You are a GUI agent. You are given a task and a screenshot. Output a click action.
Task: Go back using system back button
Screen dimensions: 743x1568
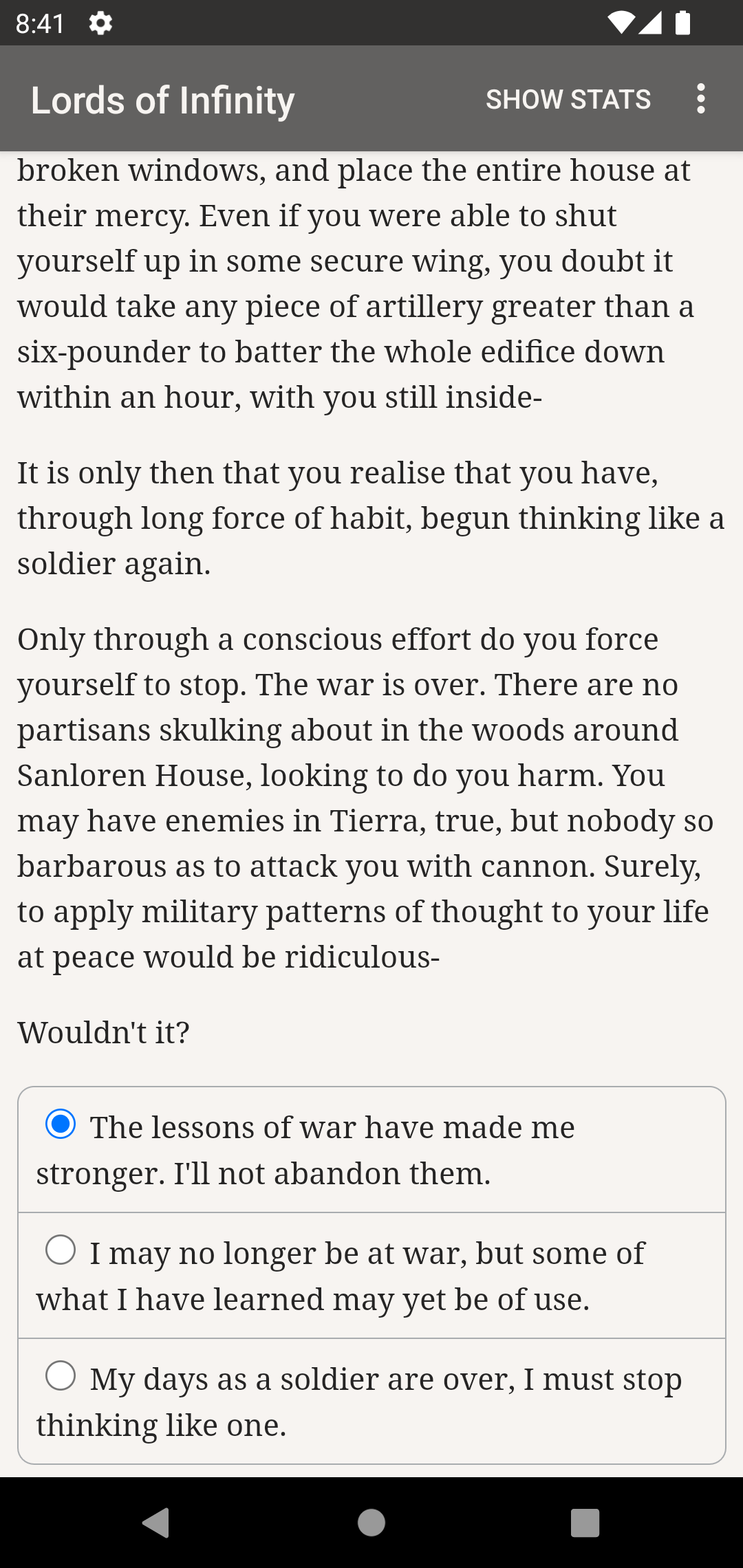[156, 1523]
